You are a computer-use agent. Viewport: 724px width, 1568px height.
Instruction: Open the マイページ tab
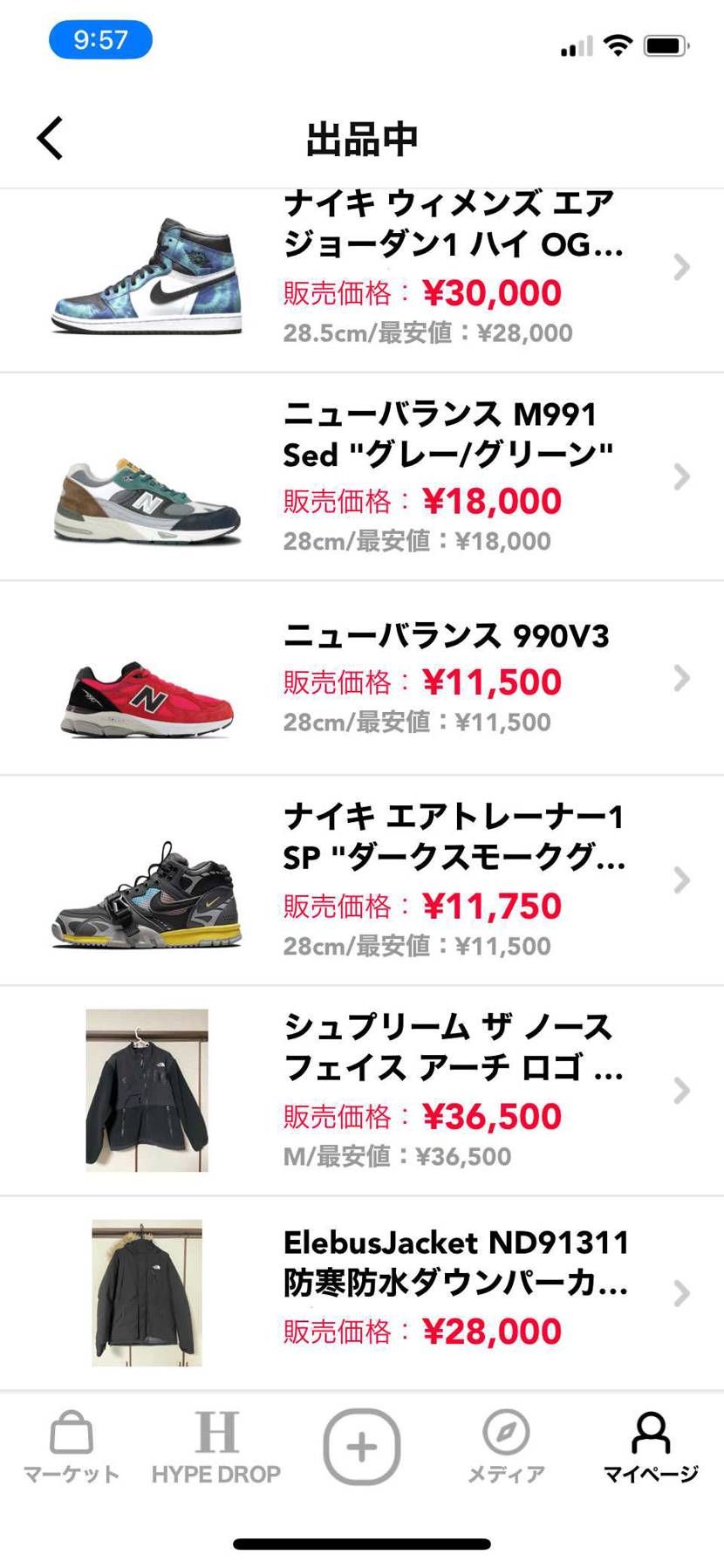(x=651, y=1448)
